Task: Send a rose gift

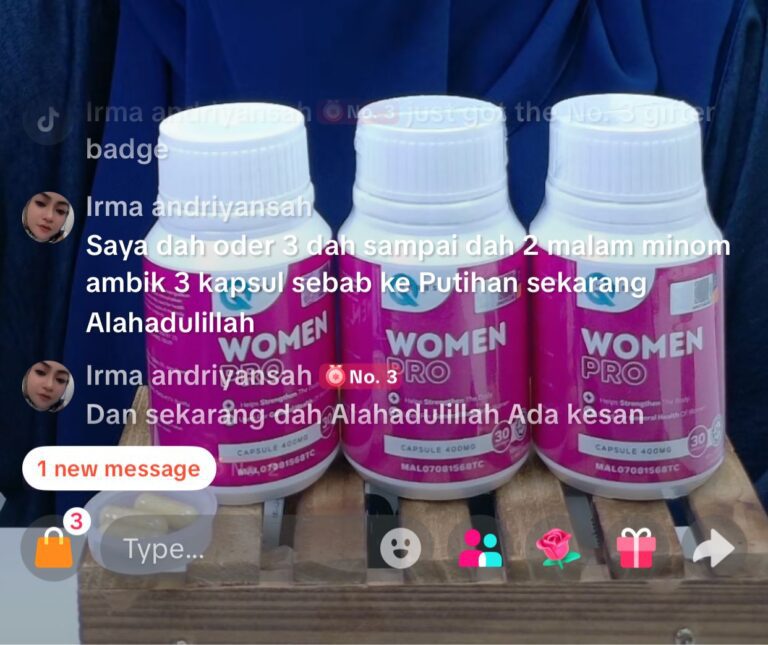Action: click(558, 548)
